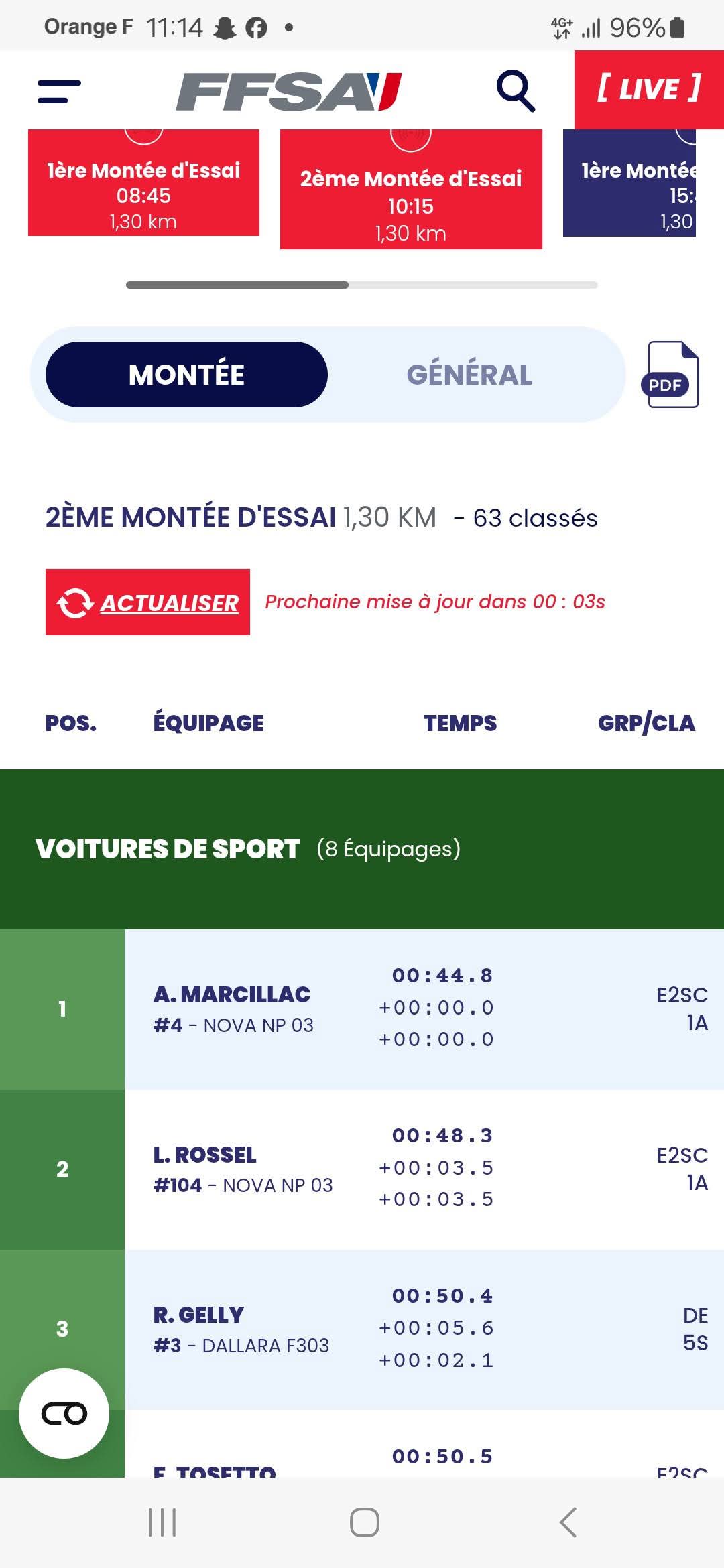Refresh results with Actualiser
Screen dimensions: 724x1568
(147, 602)
